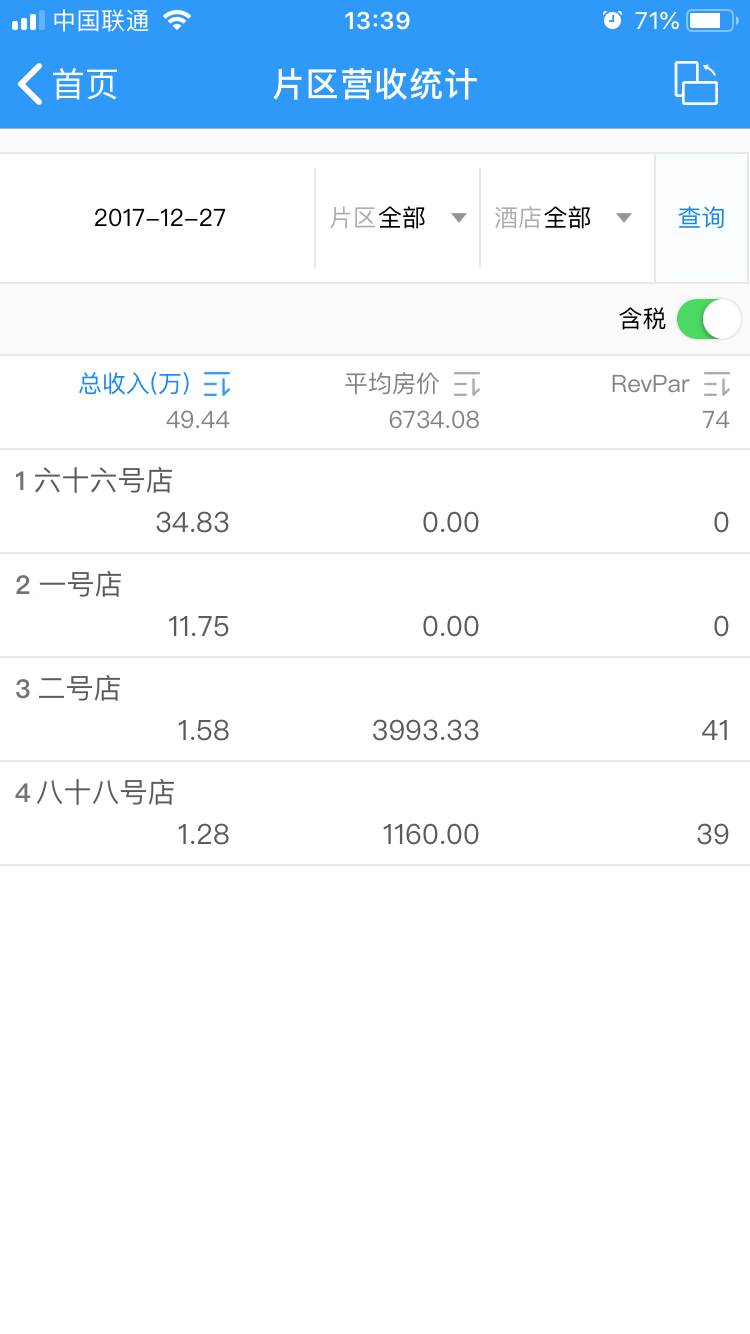Sort by 总收入(万)
The height and width of the screenshot is (1334, 750).
155,384
